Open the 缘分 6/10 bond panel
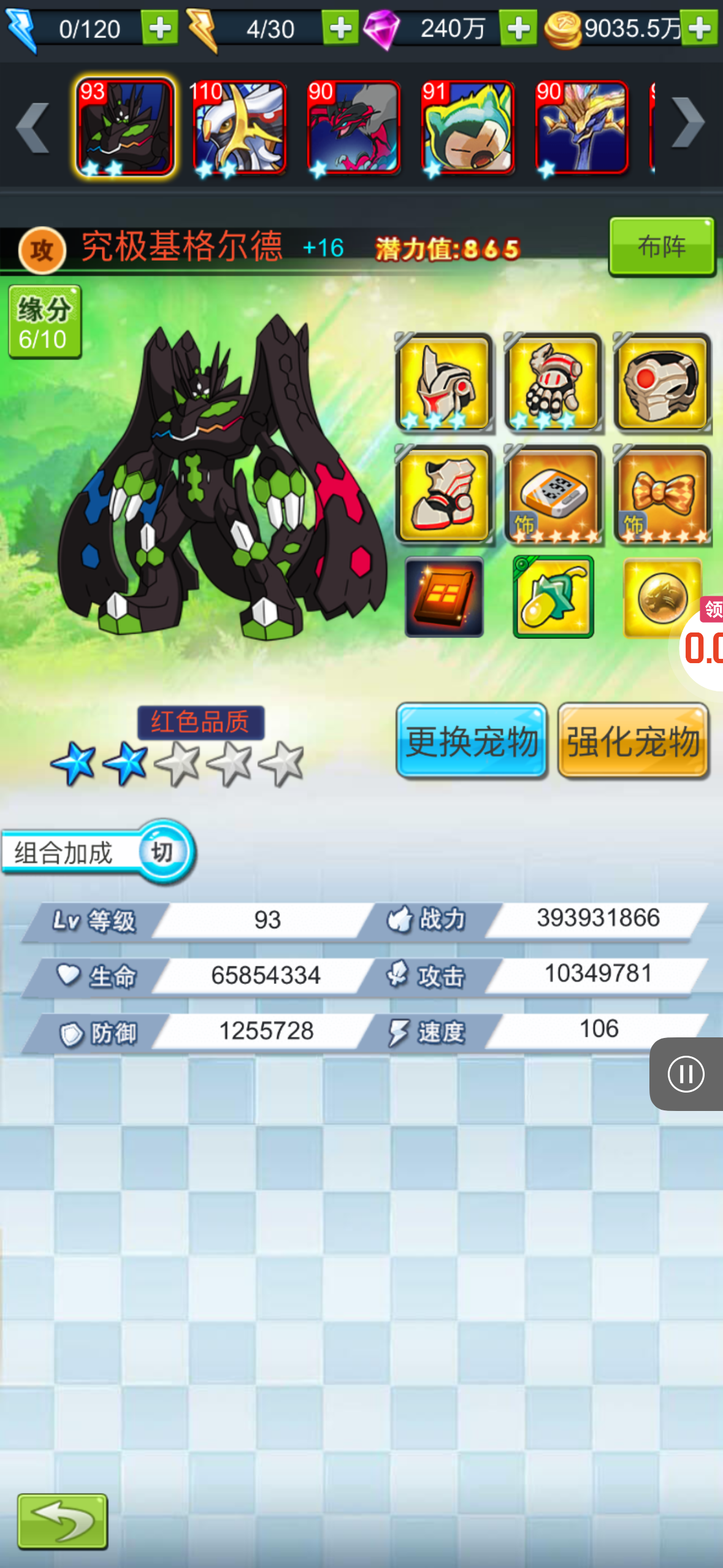 click(x=44, y=322)
